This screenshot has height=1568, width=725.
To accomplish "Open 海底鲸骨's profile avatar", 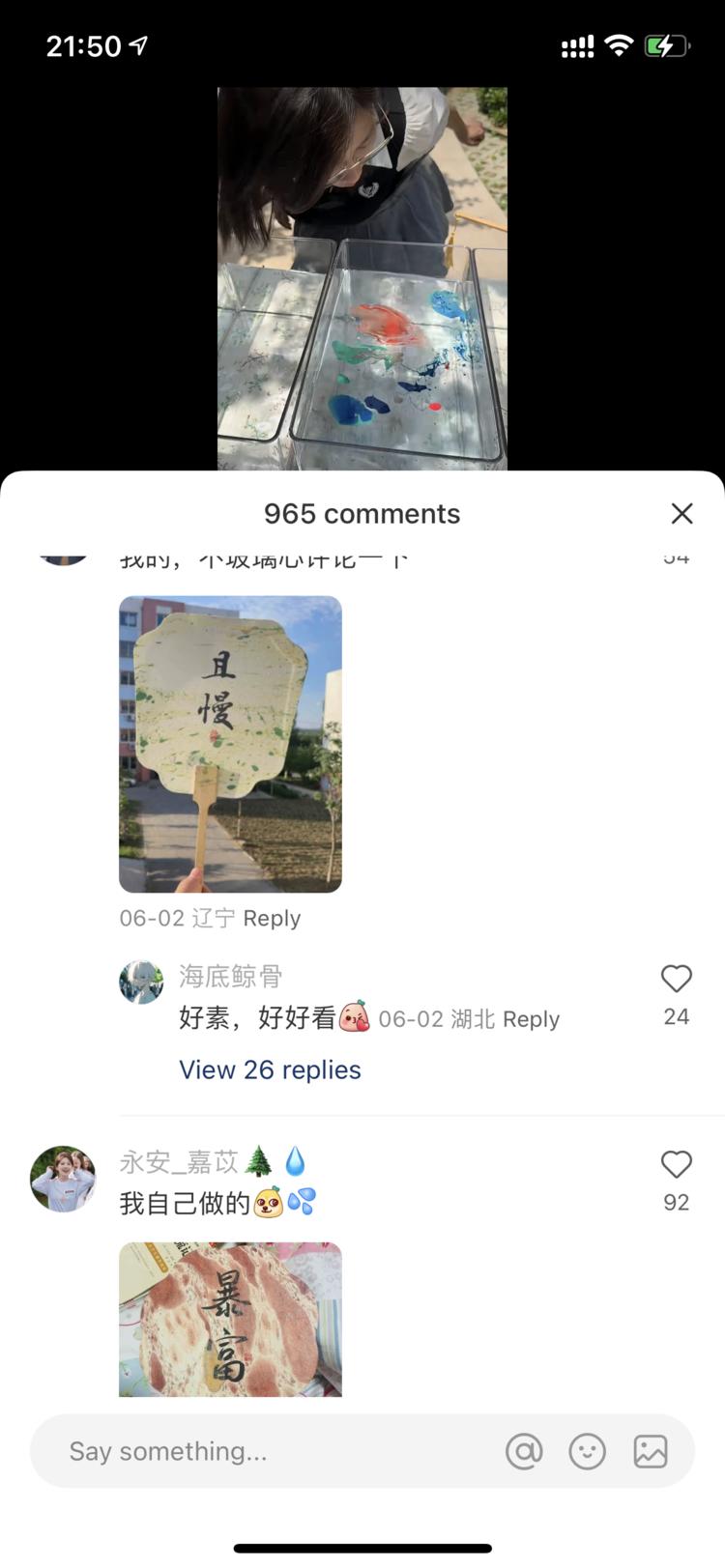I will pyautogui.click(x=141, y=983).
